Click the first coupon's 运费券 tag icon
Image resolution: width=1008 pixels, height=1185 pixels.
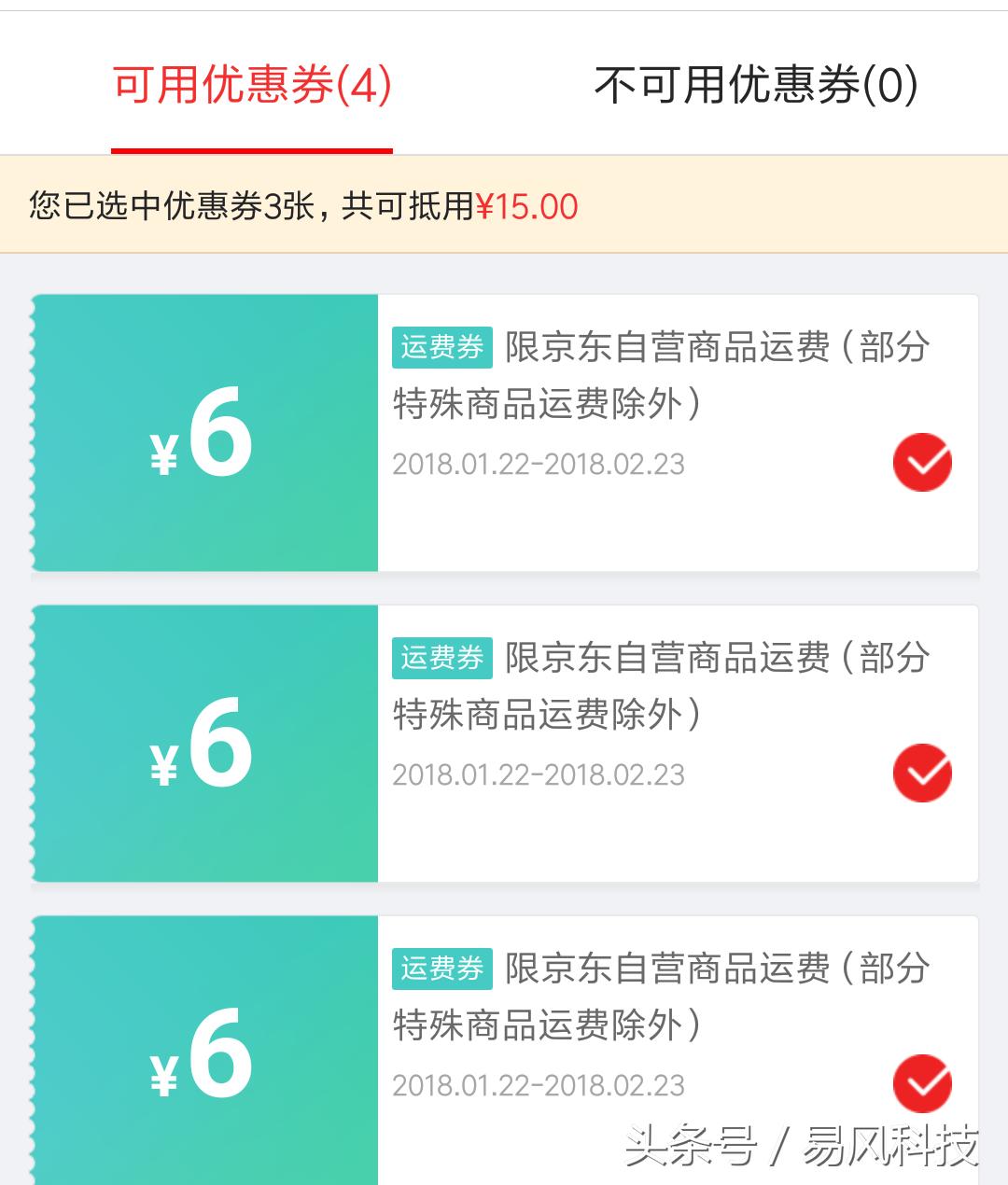coord(441,348)
